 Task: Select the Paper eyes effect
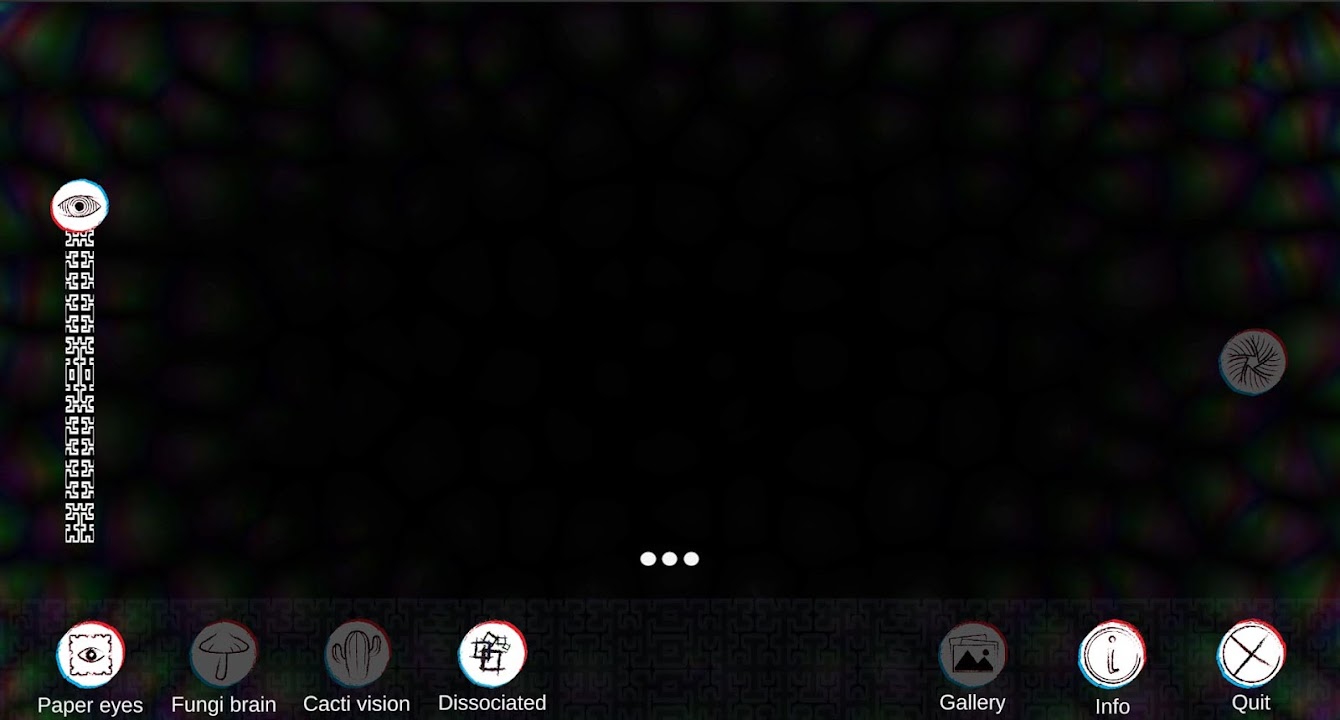[90, 654]
